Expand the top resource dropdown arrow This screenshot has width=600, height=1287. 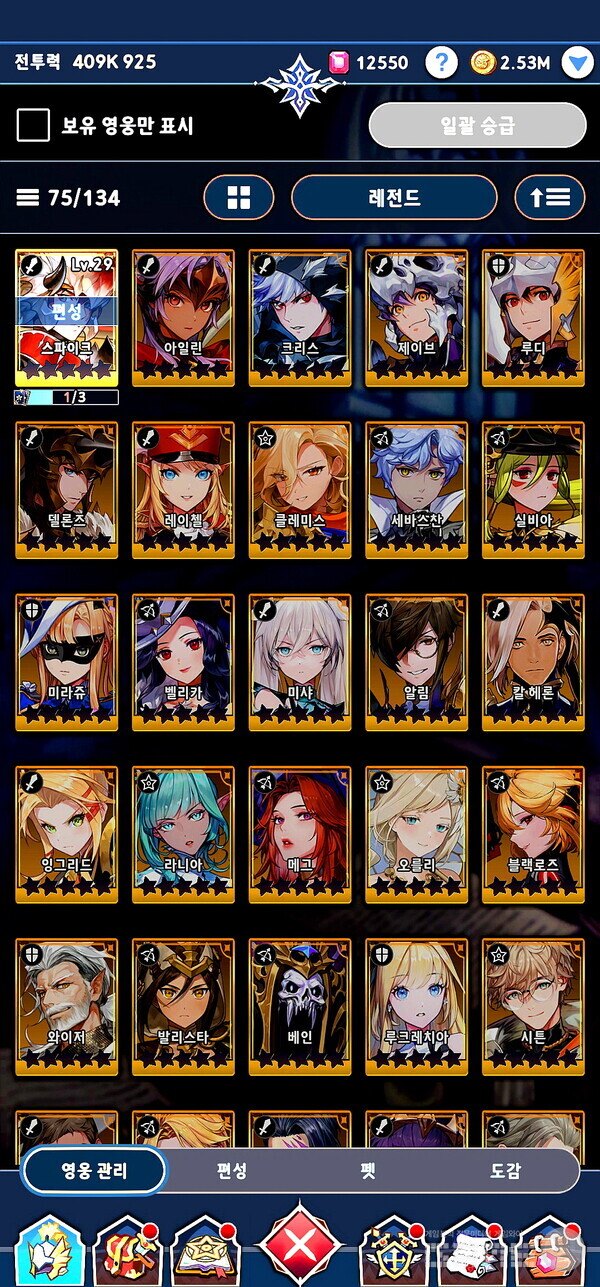(577, 63)
